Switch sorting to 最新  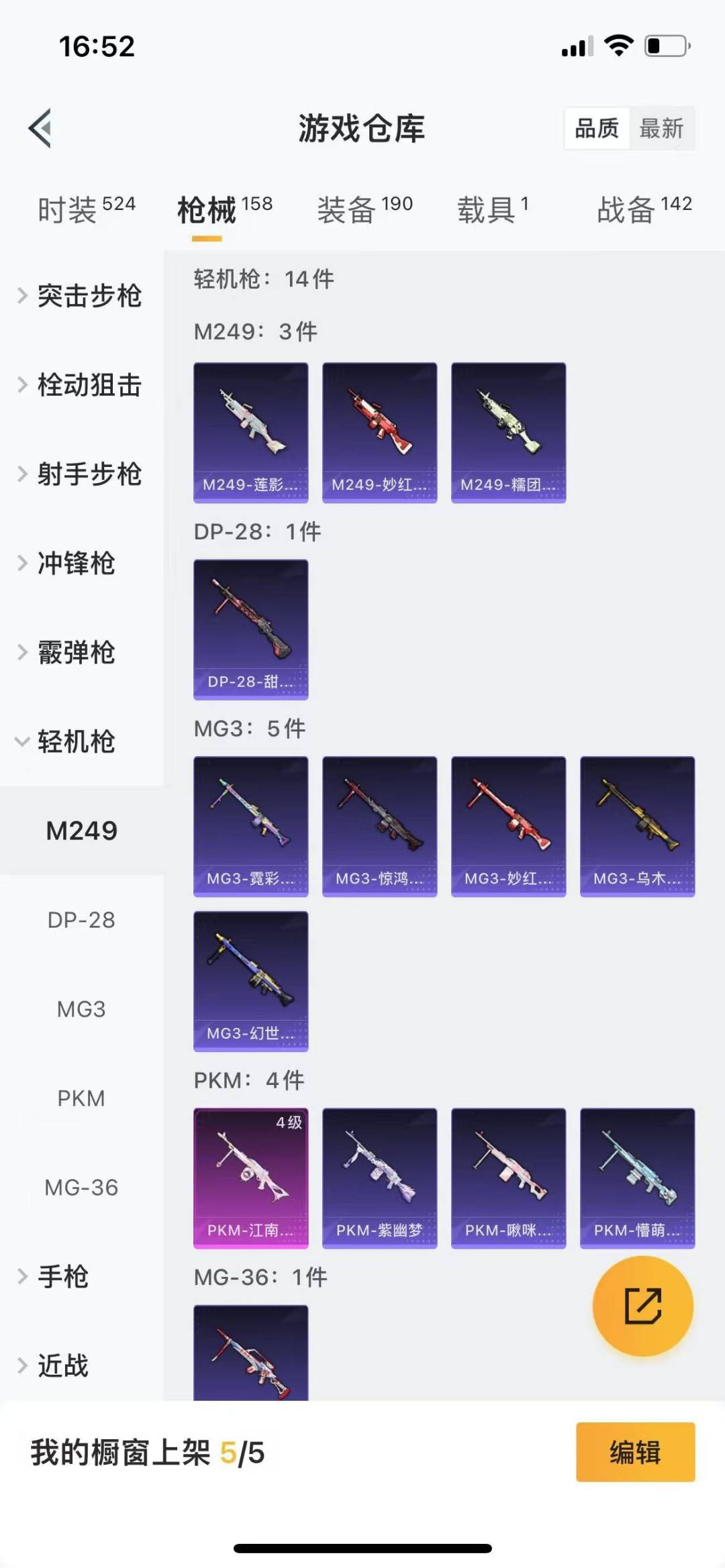click(661, 128)
